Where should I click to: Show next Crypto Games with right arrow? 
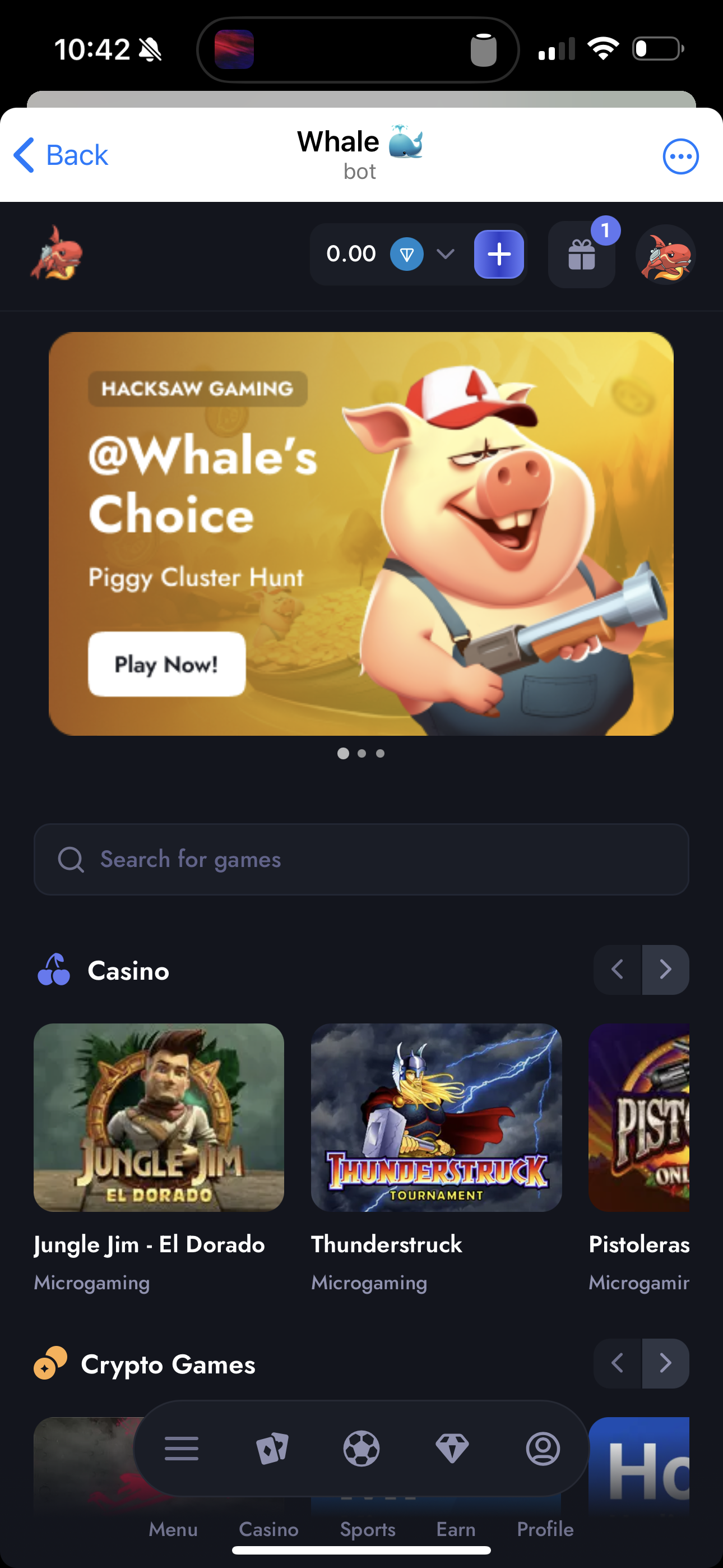click(665, 1363)
